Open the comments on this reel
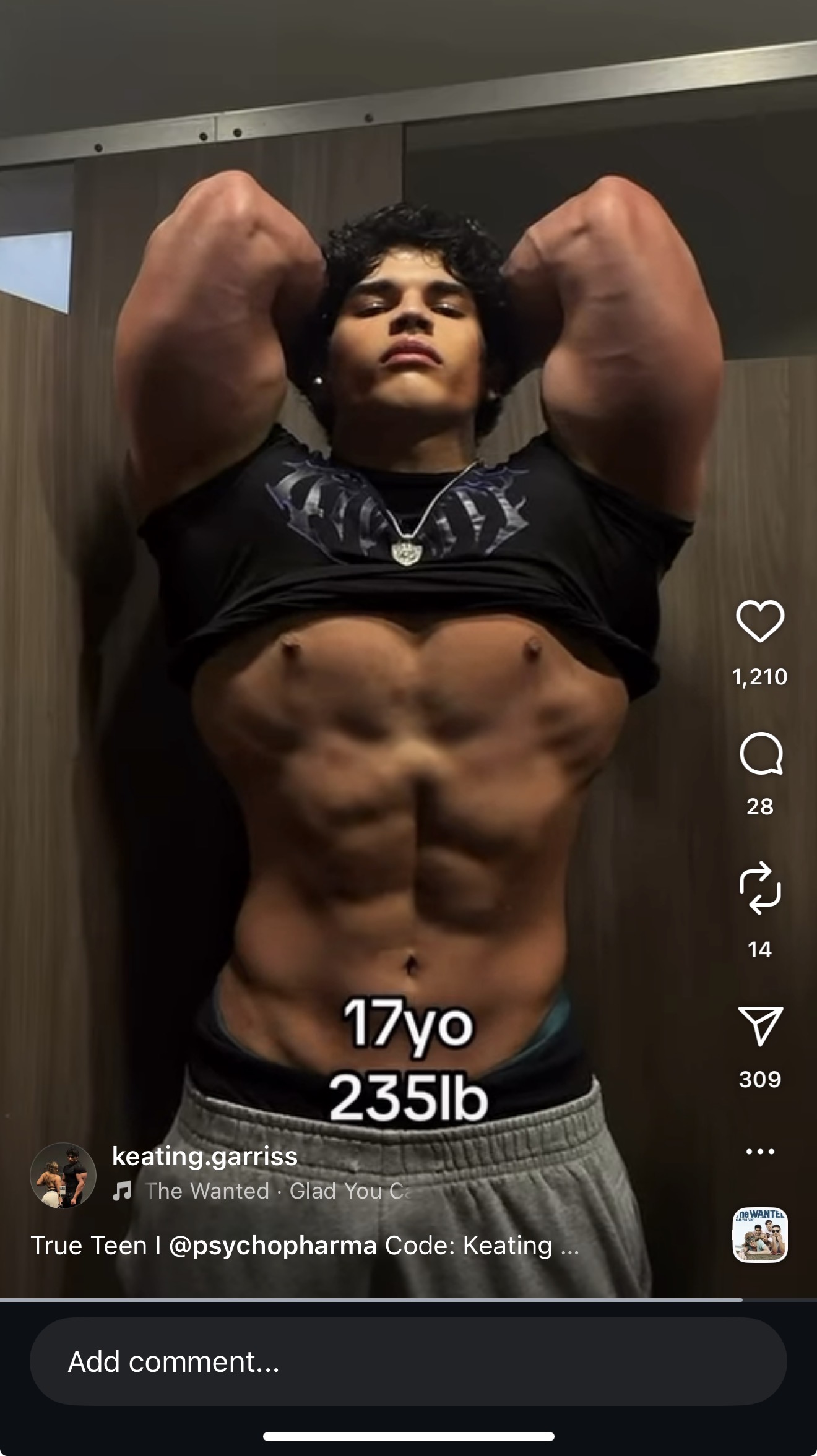The image size is (817, 1456). [761, 754]
